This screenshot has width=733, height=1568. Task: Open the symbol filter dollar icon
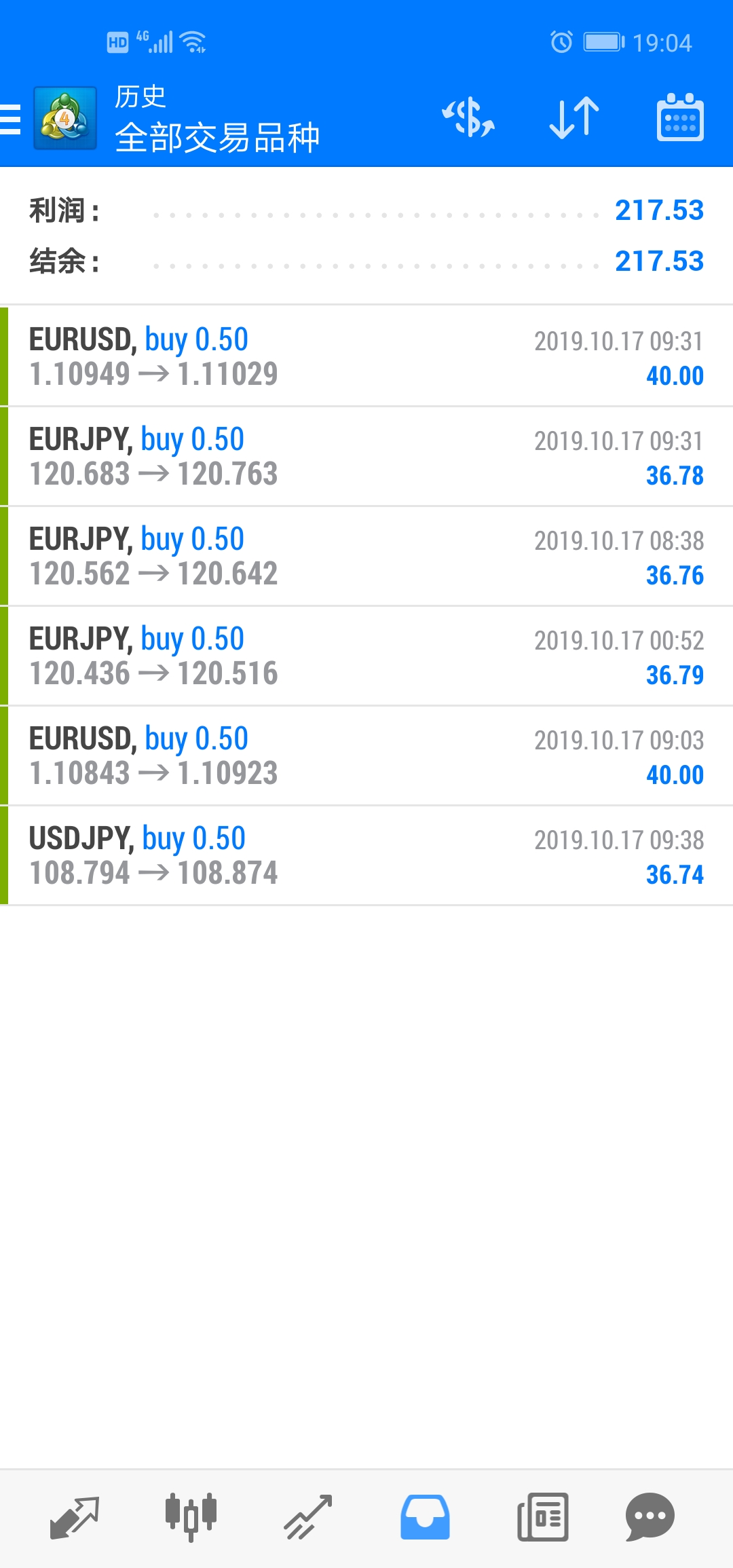(468, 117)
